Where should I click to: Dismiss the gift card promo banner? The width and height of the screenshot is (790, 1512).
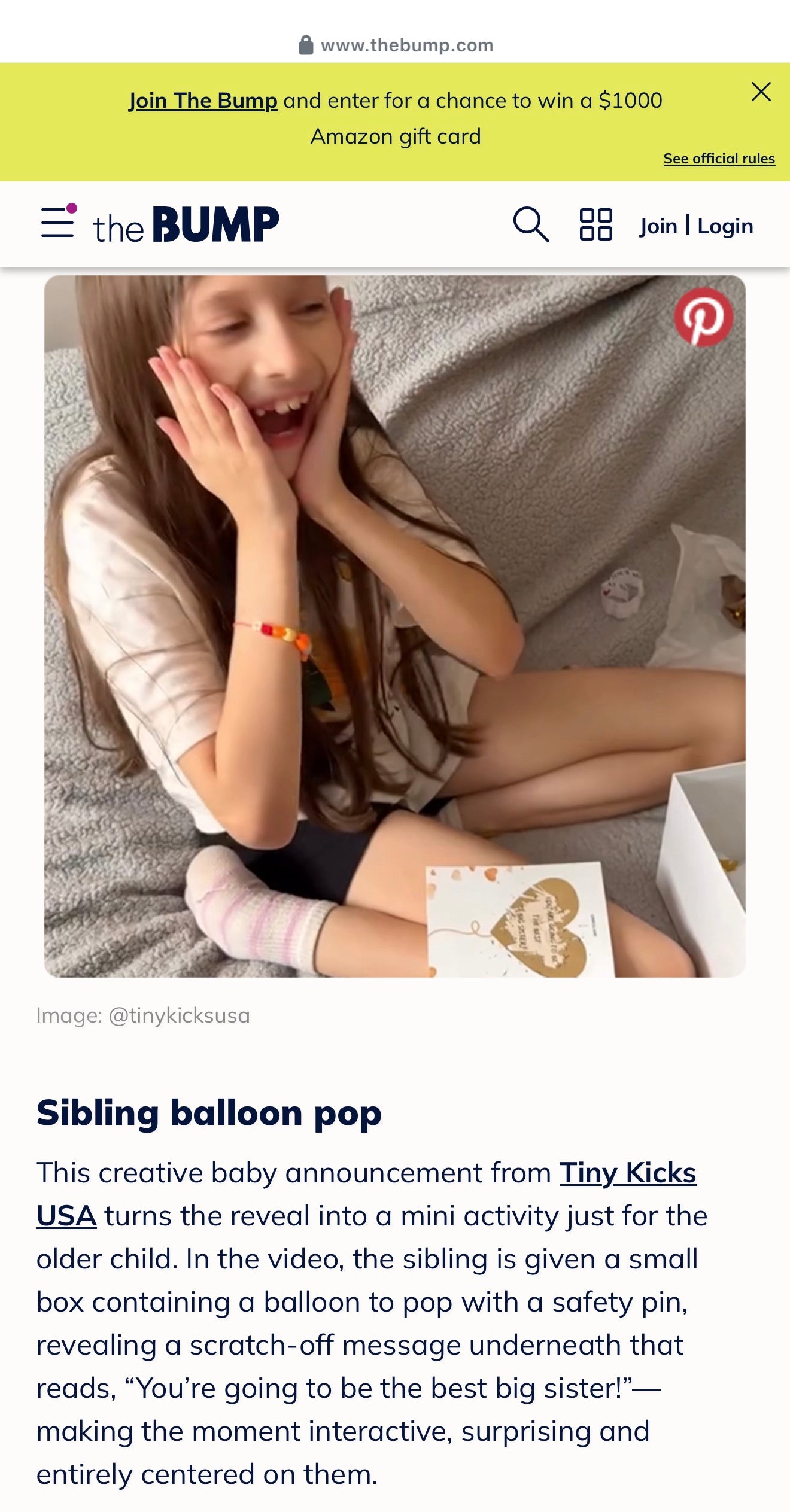pos(761,92)
